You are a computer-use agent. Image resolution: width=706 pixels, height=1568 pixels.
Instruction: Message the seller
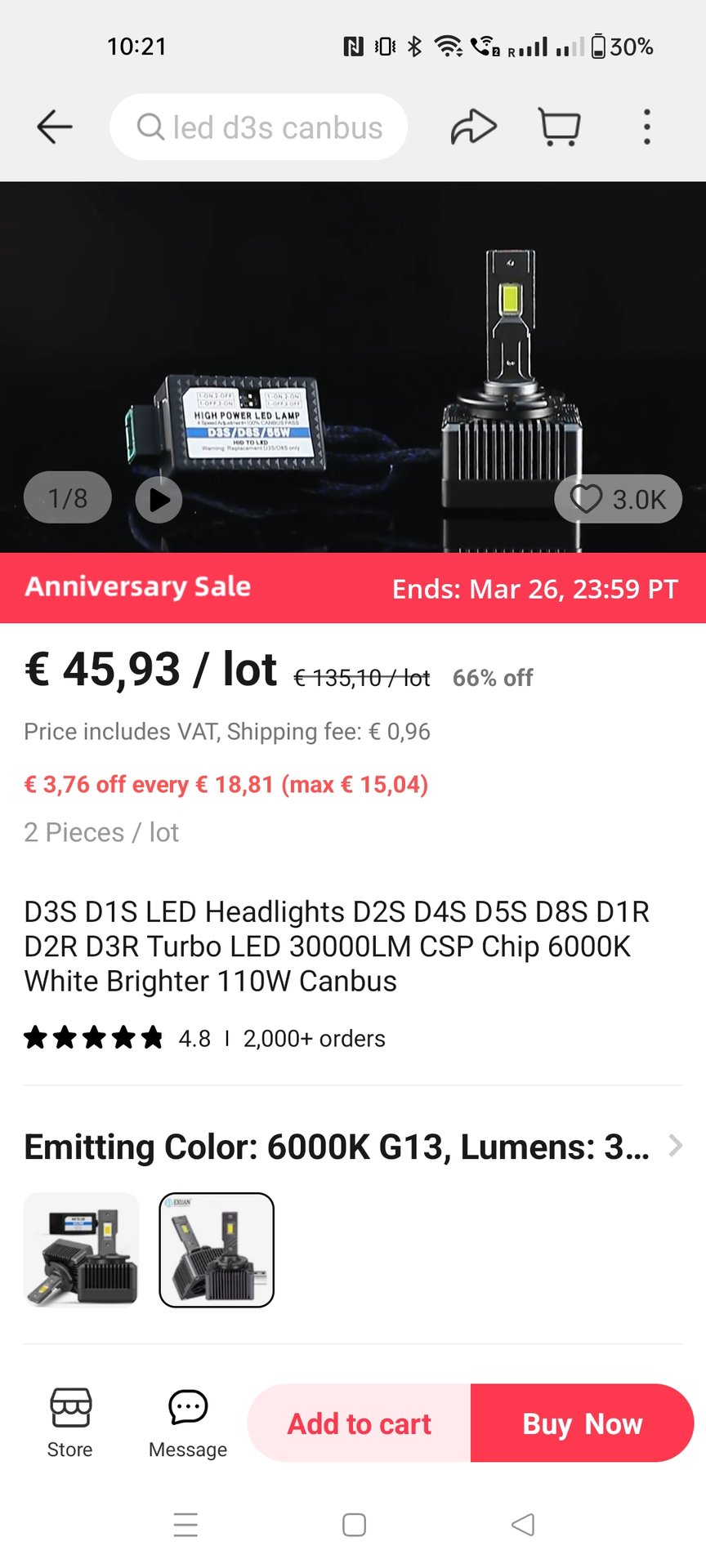188,1423
